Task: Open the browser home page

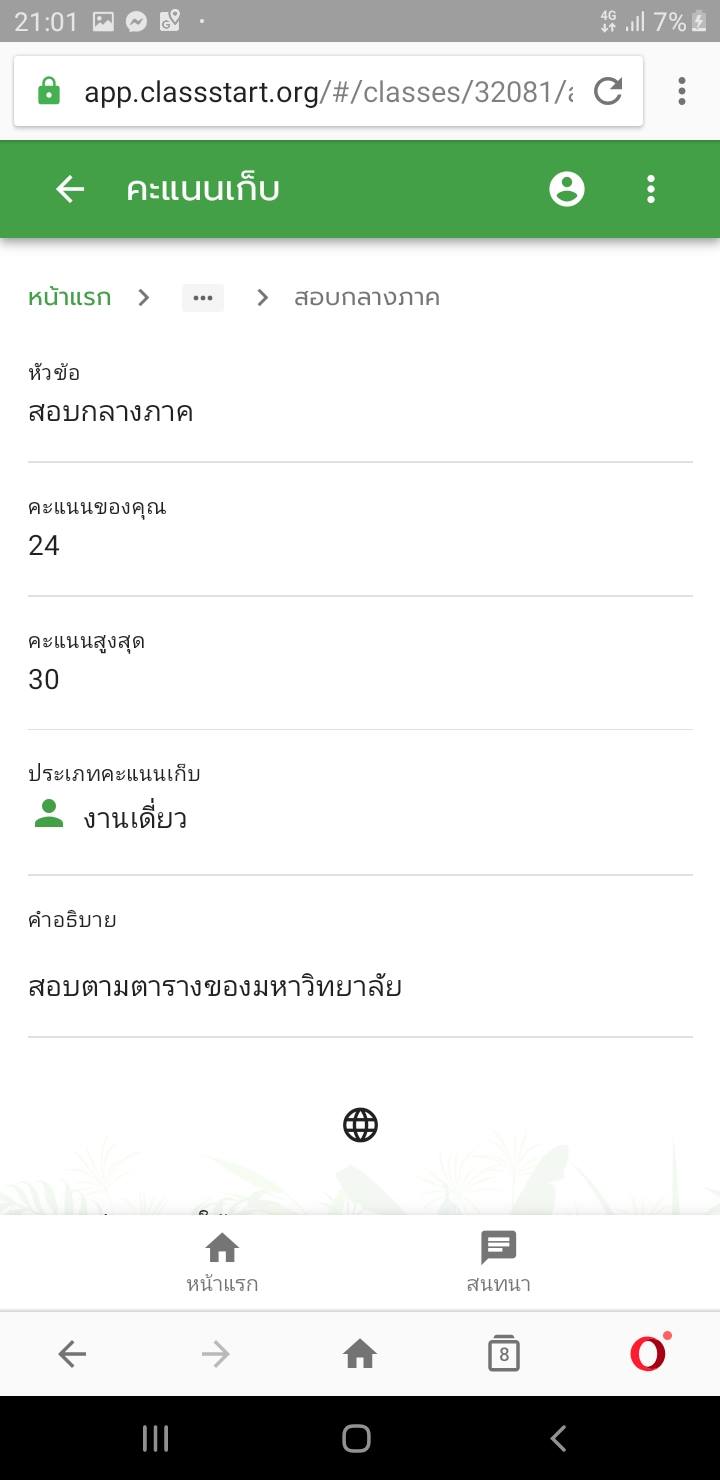Action: pyautogui.click(x=360, y=1354)
